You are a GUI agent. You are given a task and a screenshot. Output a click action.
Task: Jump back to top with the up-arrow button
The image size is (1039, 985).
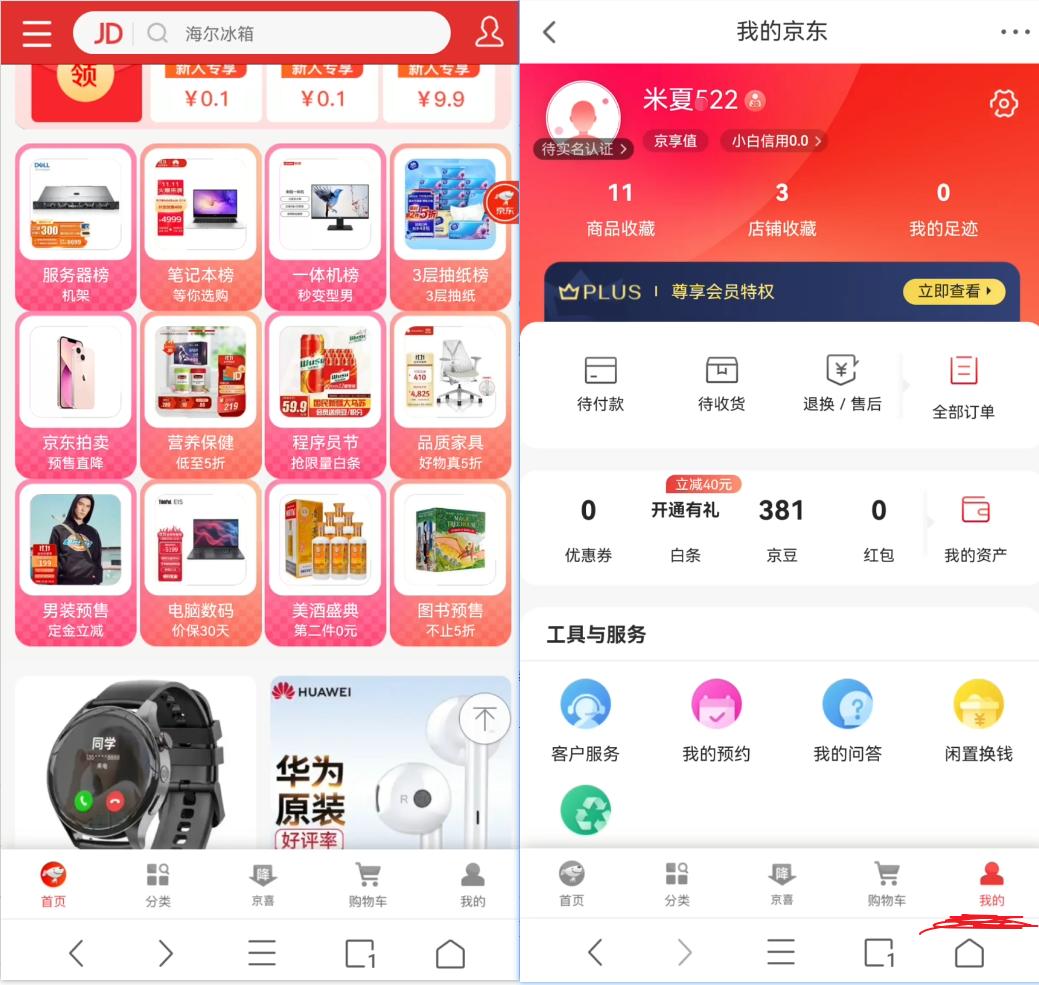point(485,718)
